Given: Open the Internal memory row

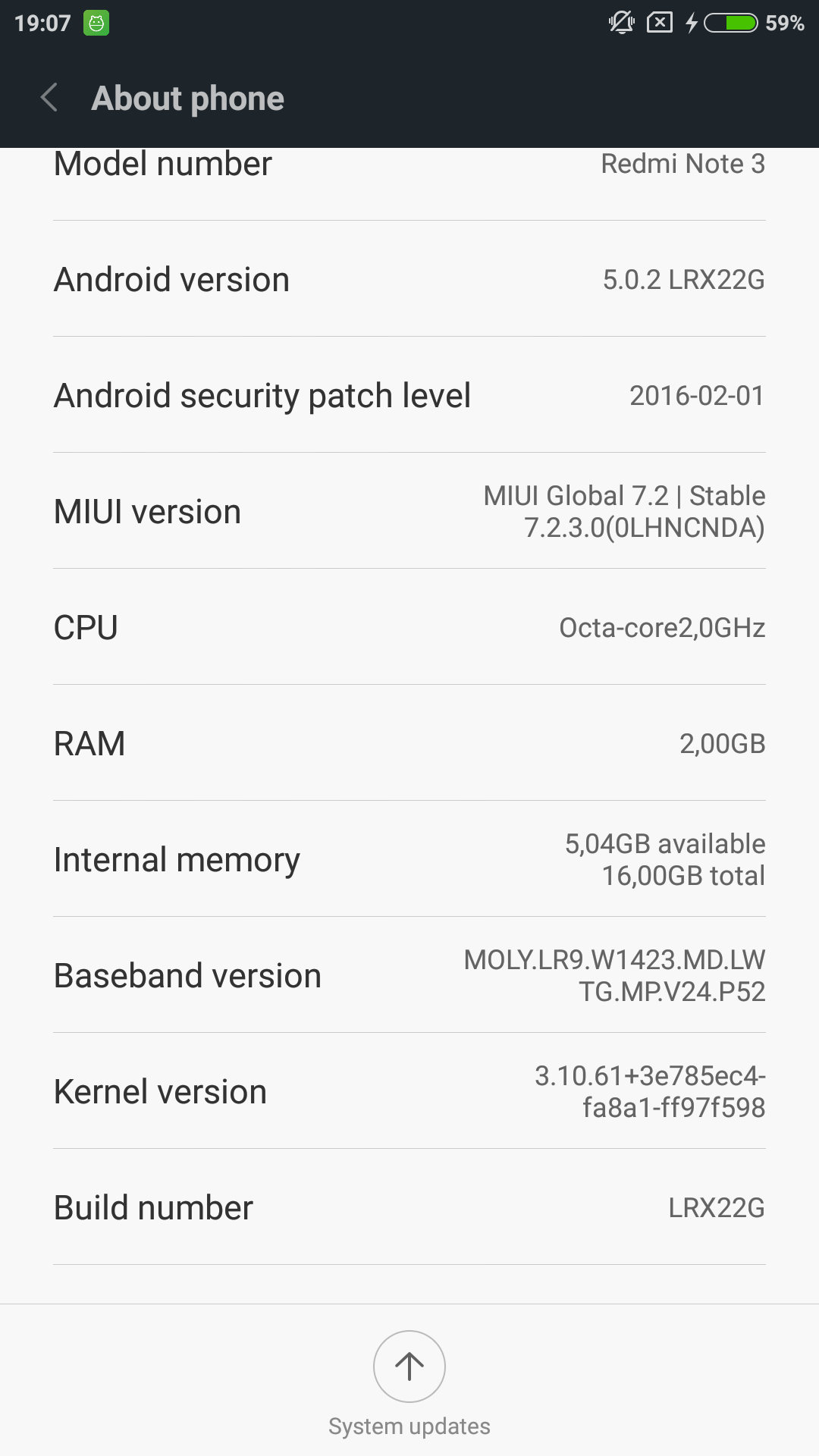Looking at the screenshot, I should tap(409, 860).
